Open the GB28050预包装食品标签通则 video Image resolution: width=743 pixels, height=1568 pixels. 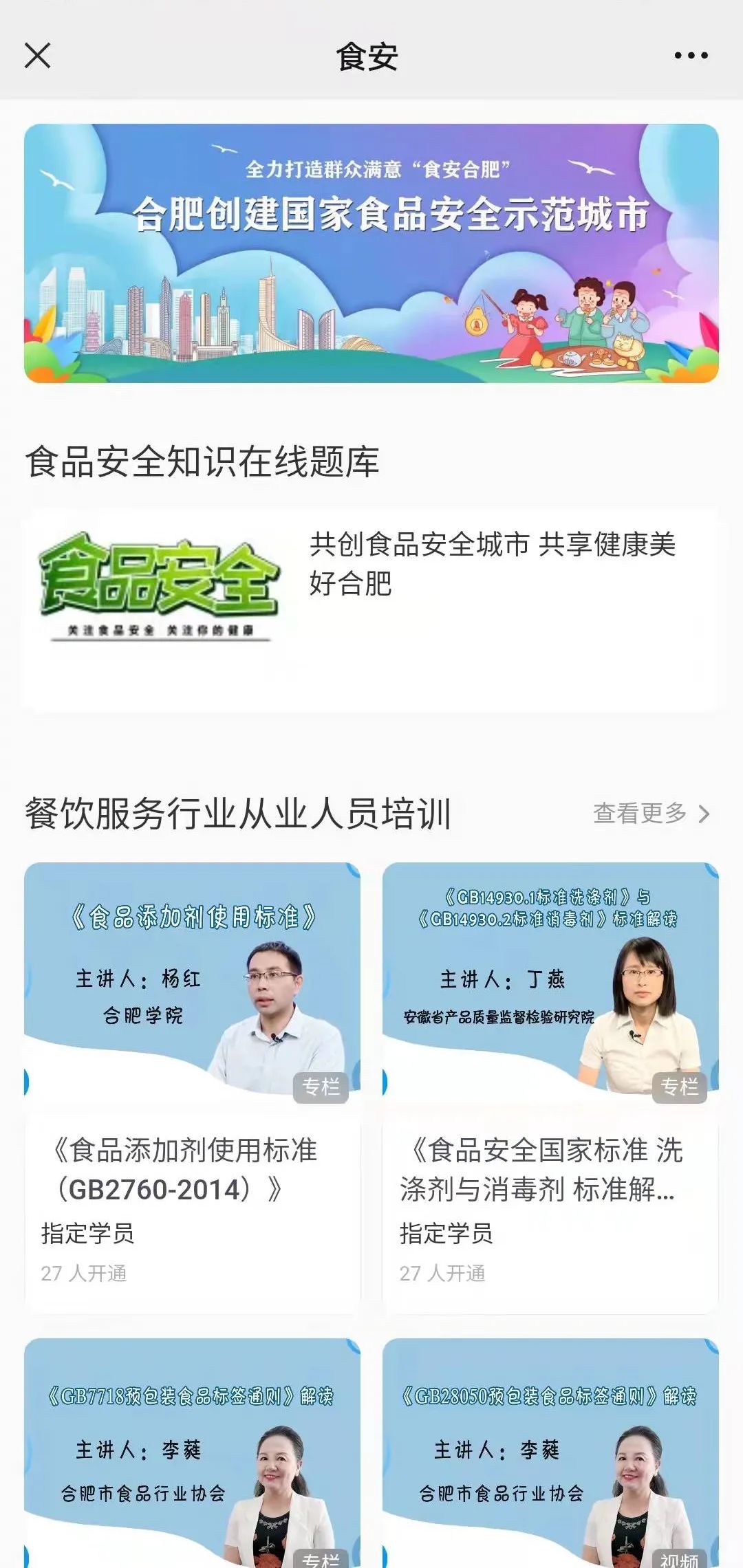[550, 1452]
